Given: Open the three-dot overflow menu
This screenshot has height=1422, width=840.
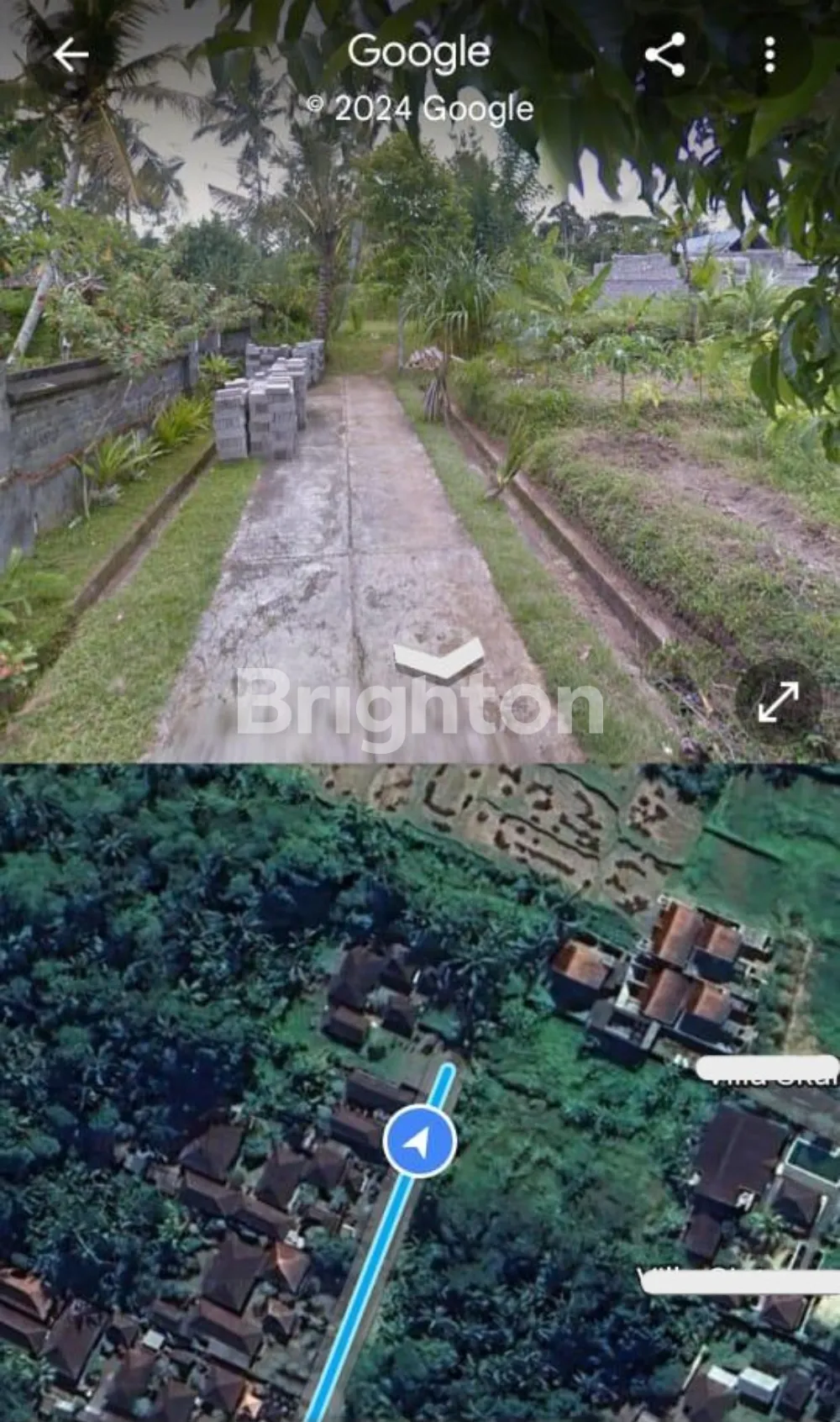Looking at the screenshot, I should tap(769, 55).
